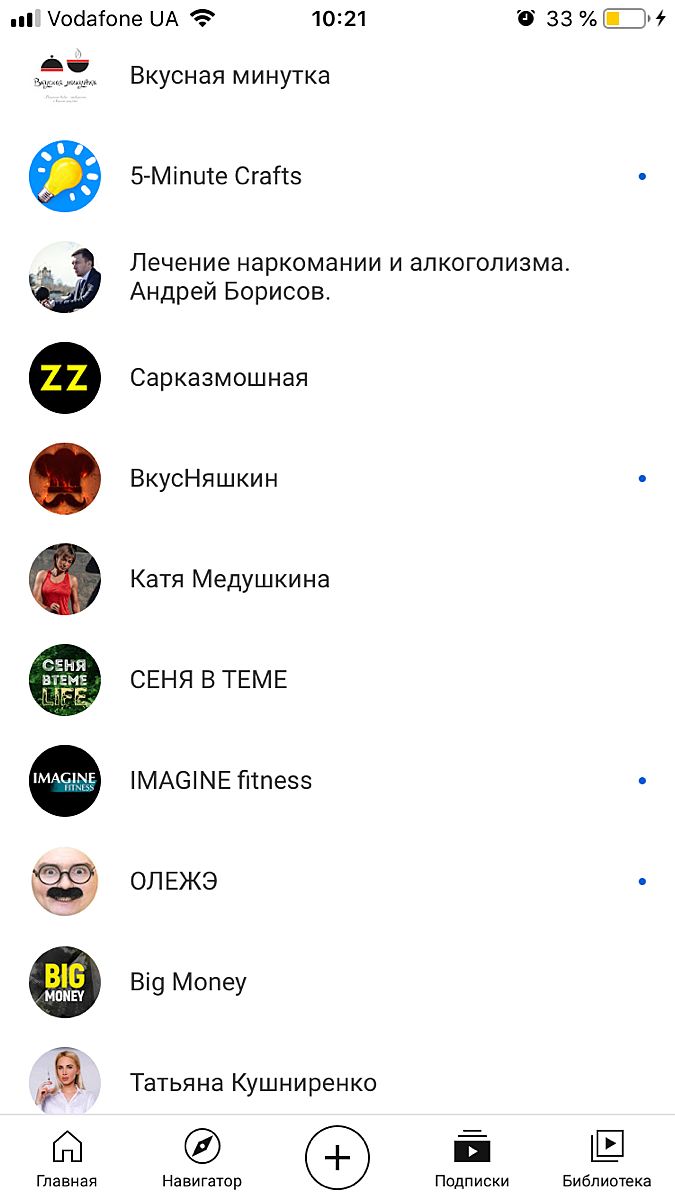Select the Сарказмошная channel
675x1200 pixels.
click(x=219, y=378)
